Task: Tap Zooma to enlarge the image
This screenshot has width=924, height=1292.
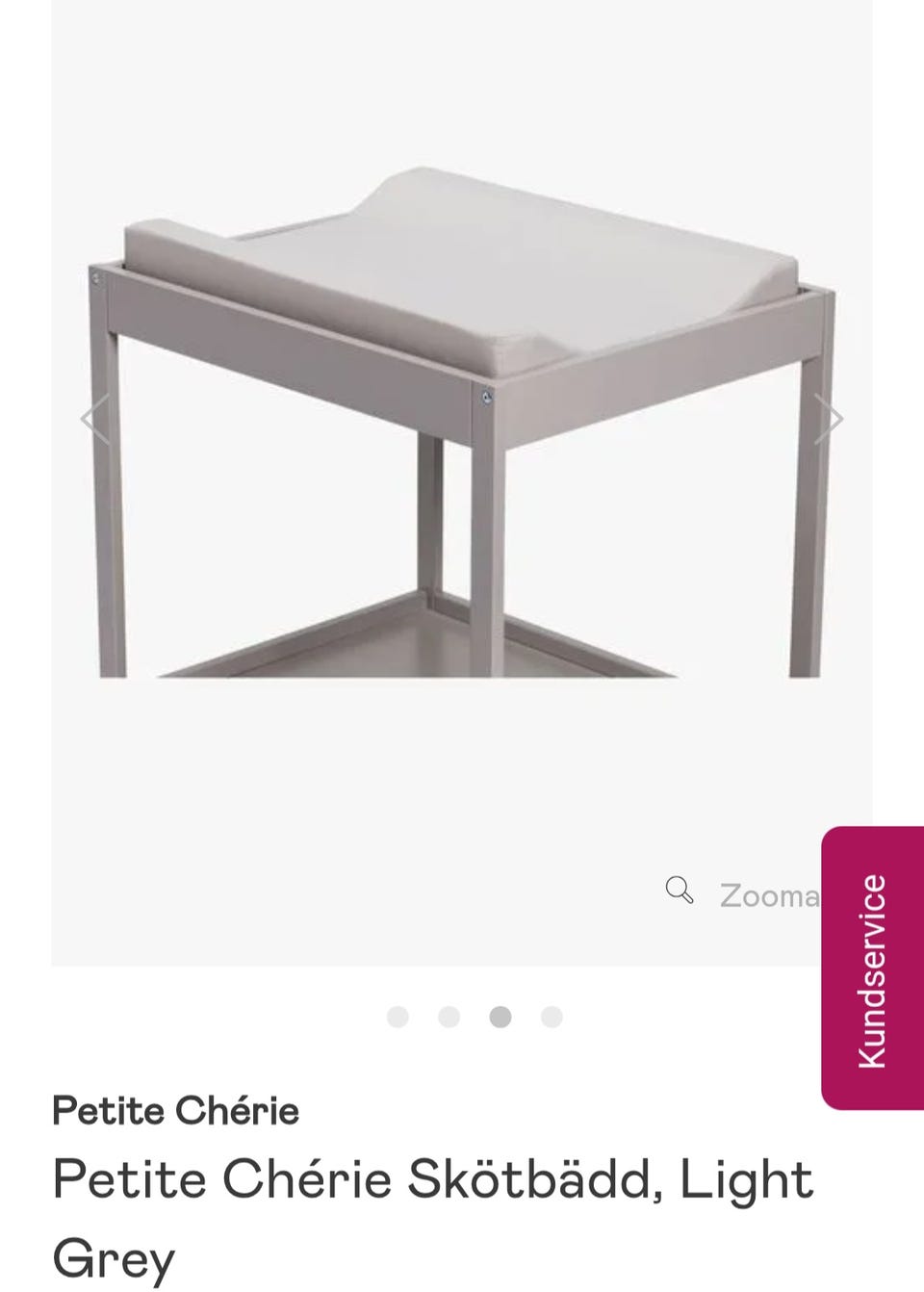Action: coord(743,893)
